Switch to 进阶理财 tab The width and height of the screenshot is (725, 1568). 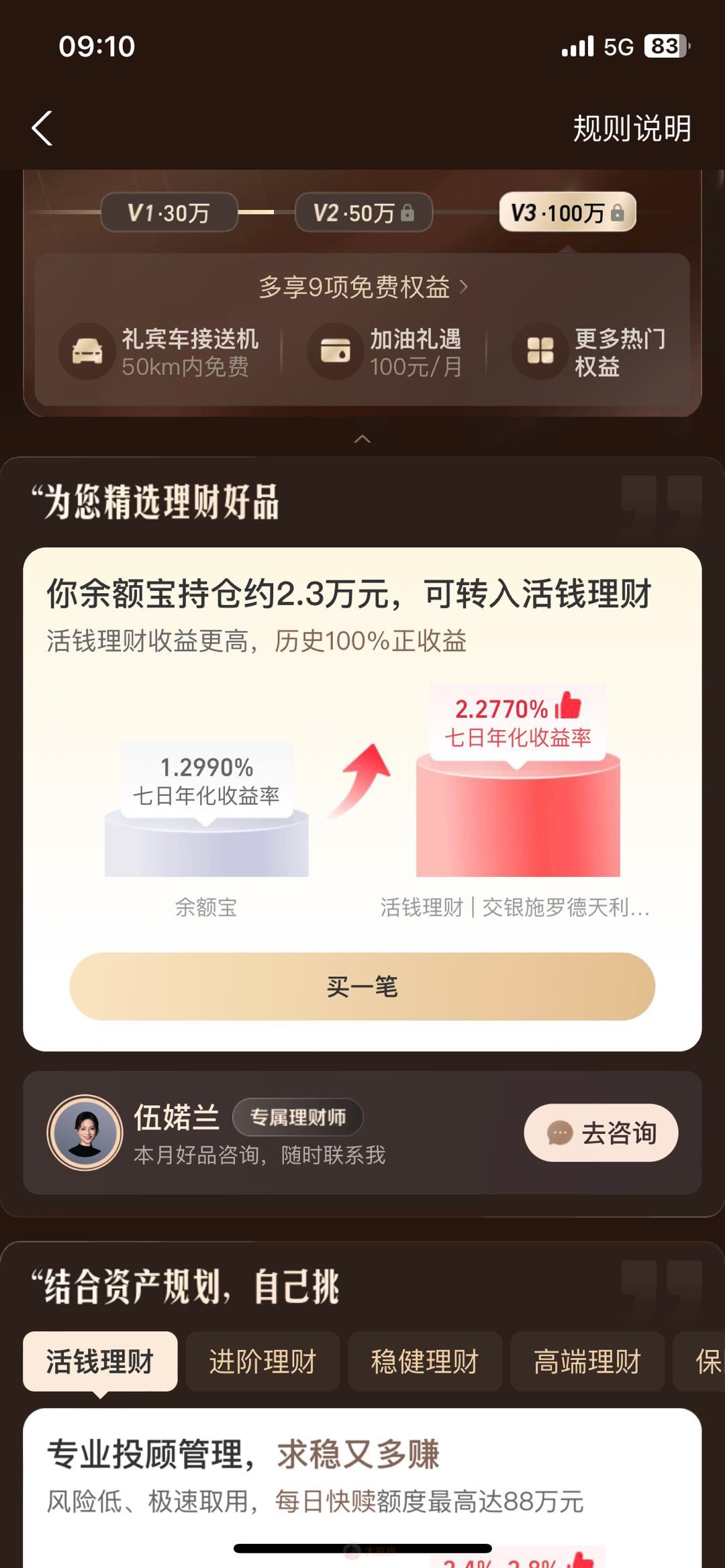coord(262,1361)
